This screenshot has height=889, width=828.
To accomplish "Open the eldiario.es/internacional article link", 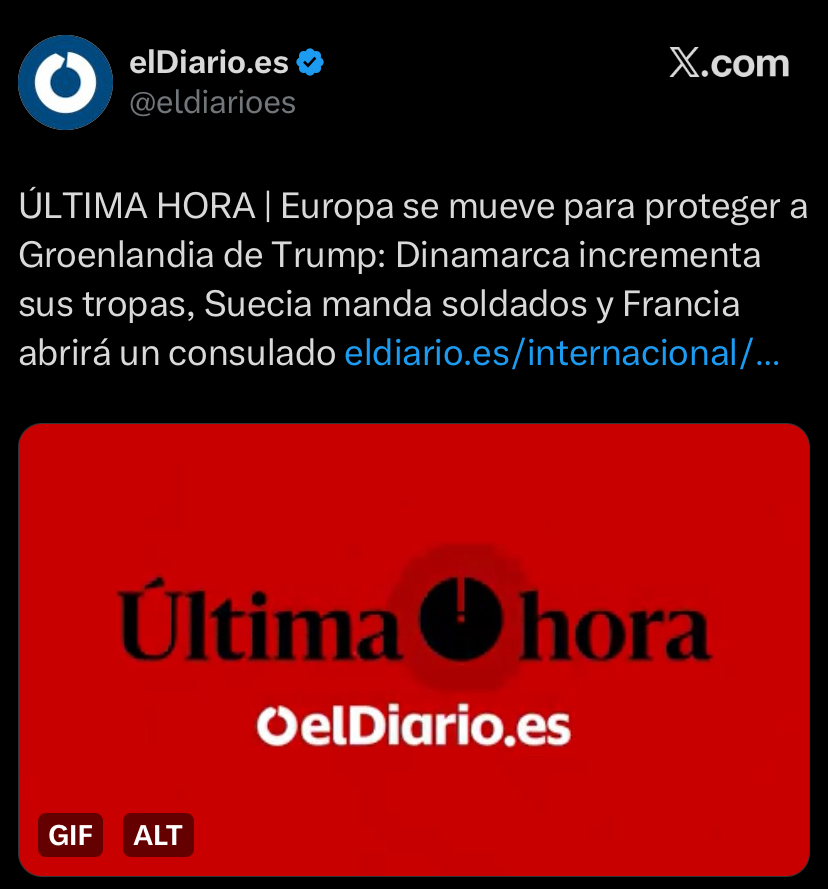I will pos(561,353).
